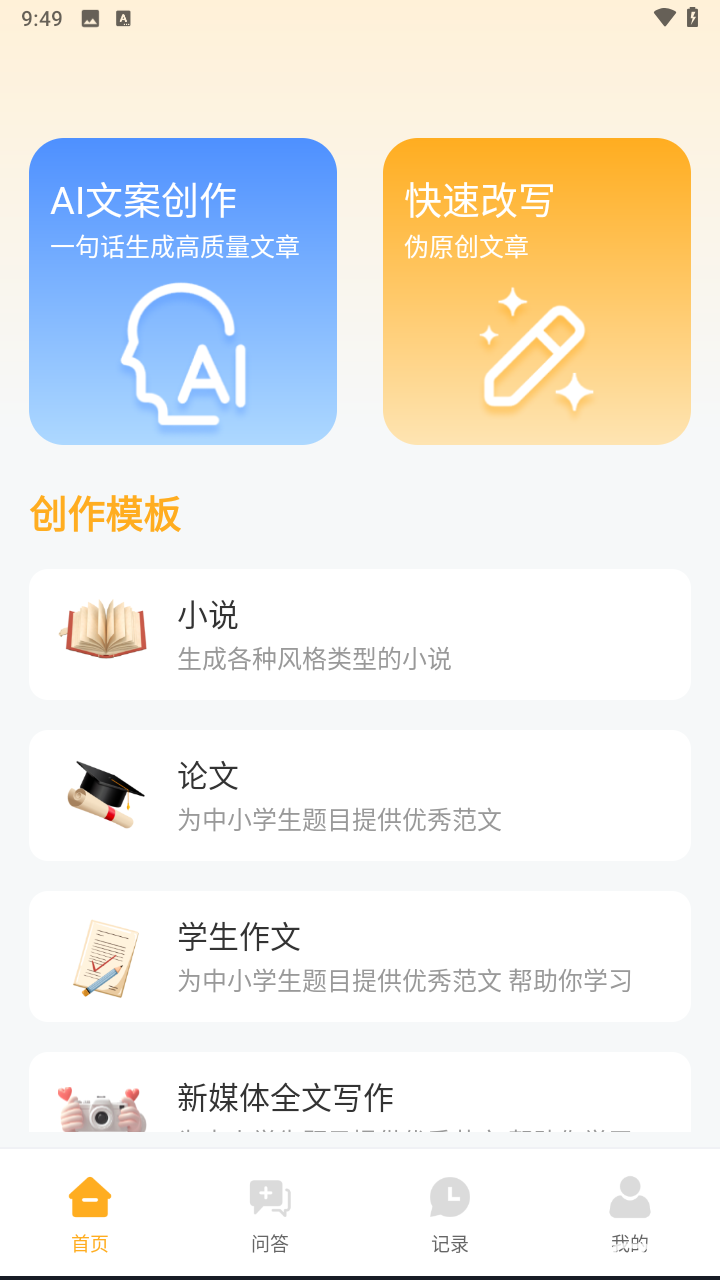The width and height of the screenshot is (720, 1280).
Task: Tap the person icon above 我的
Action: coord(630,1195)
